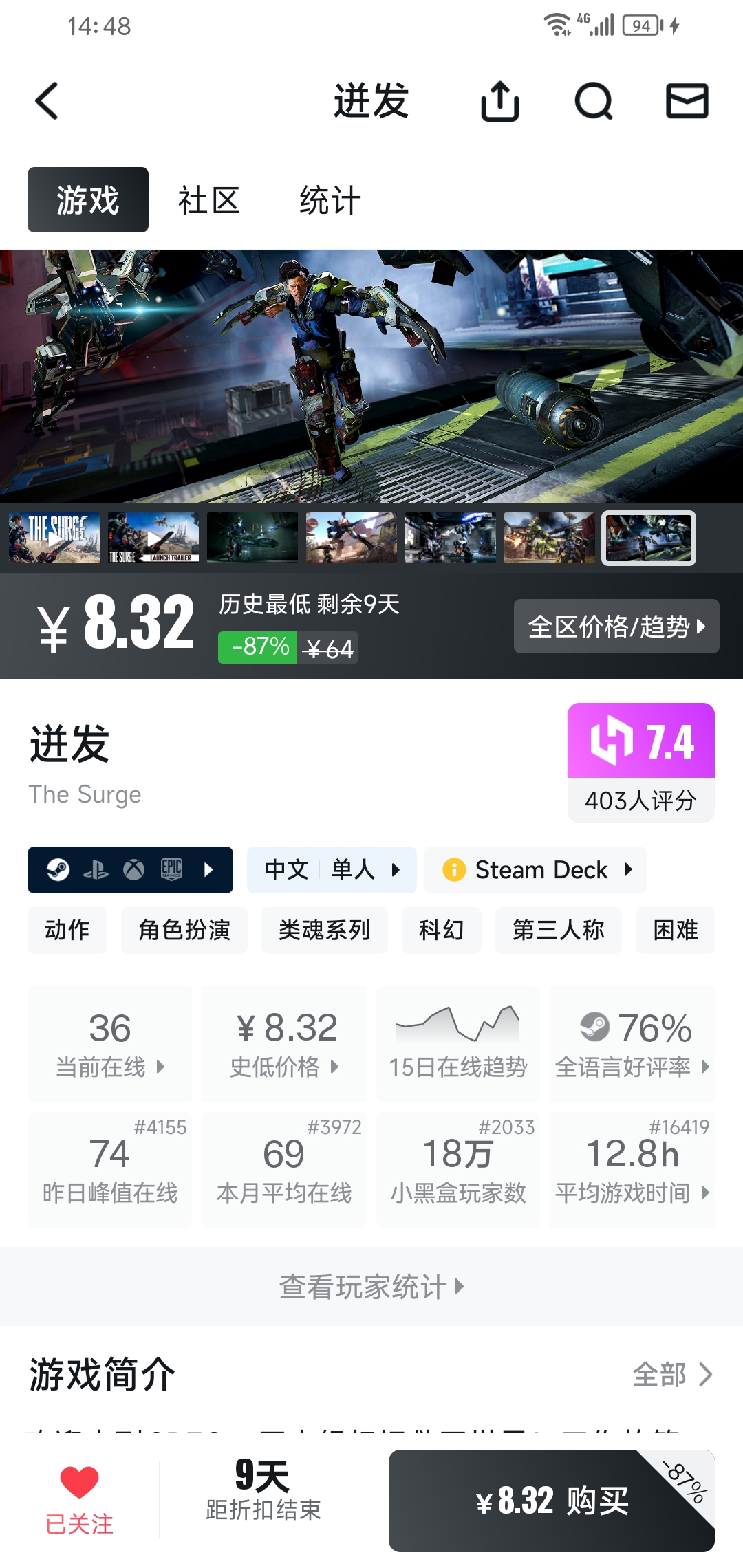The image size is (743, 1568).
Task: Select the 类魂系列 tag
Action: [x=324, y=930]
